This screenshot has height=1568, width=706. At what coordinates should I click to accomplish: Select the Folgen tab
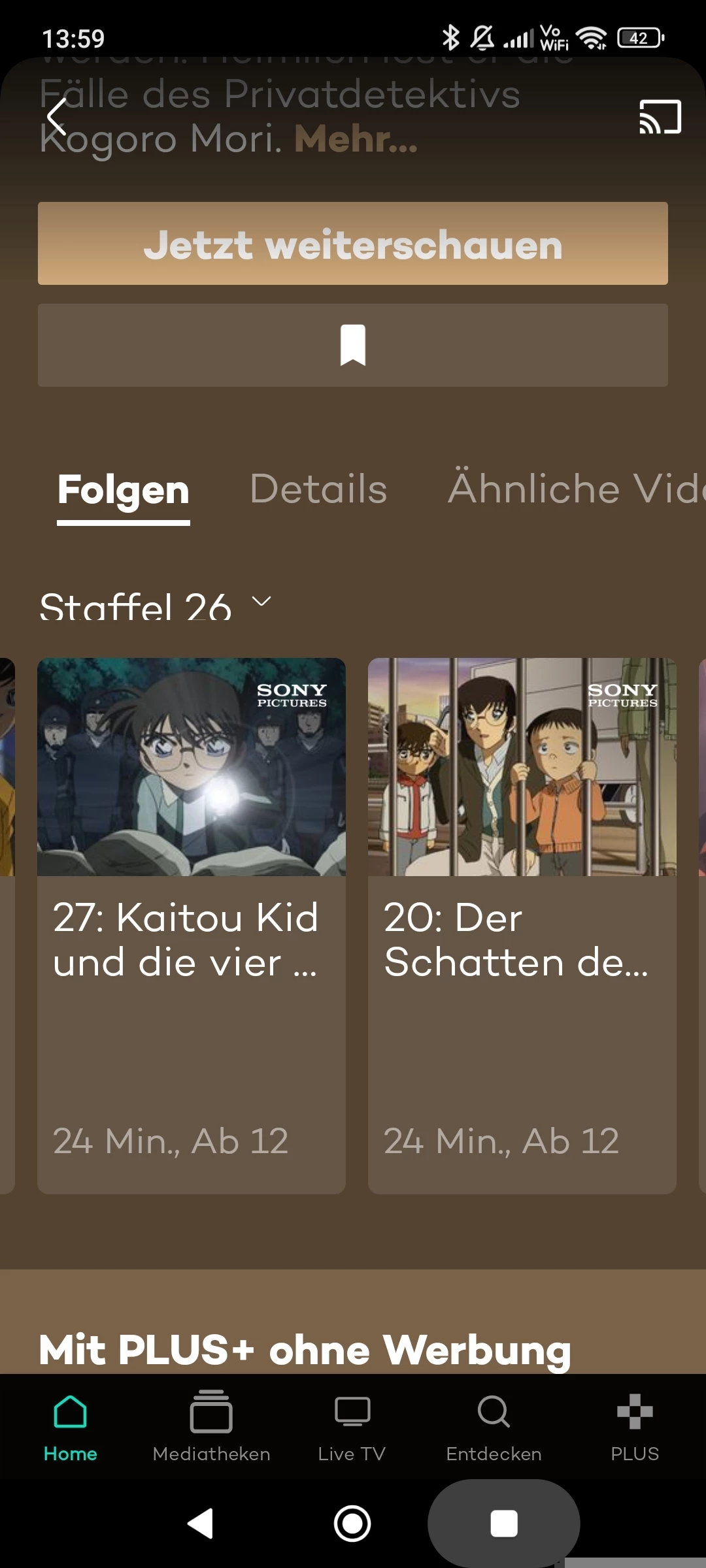click(124, 490)
